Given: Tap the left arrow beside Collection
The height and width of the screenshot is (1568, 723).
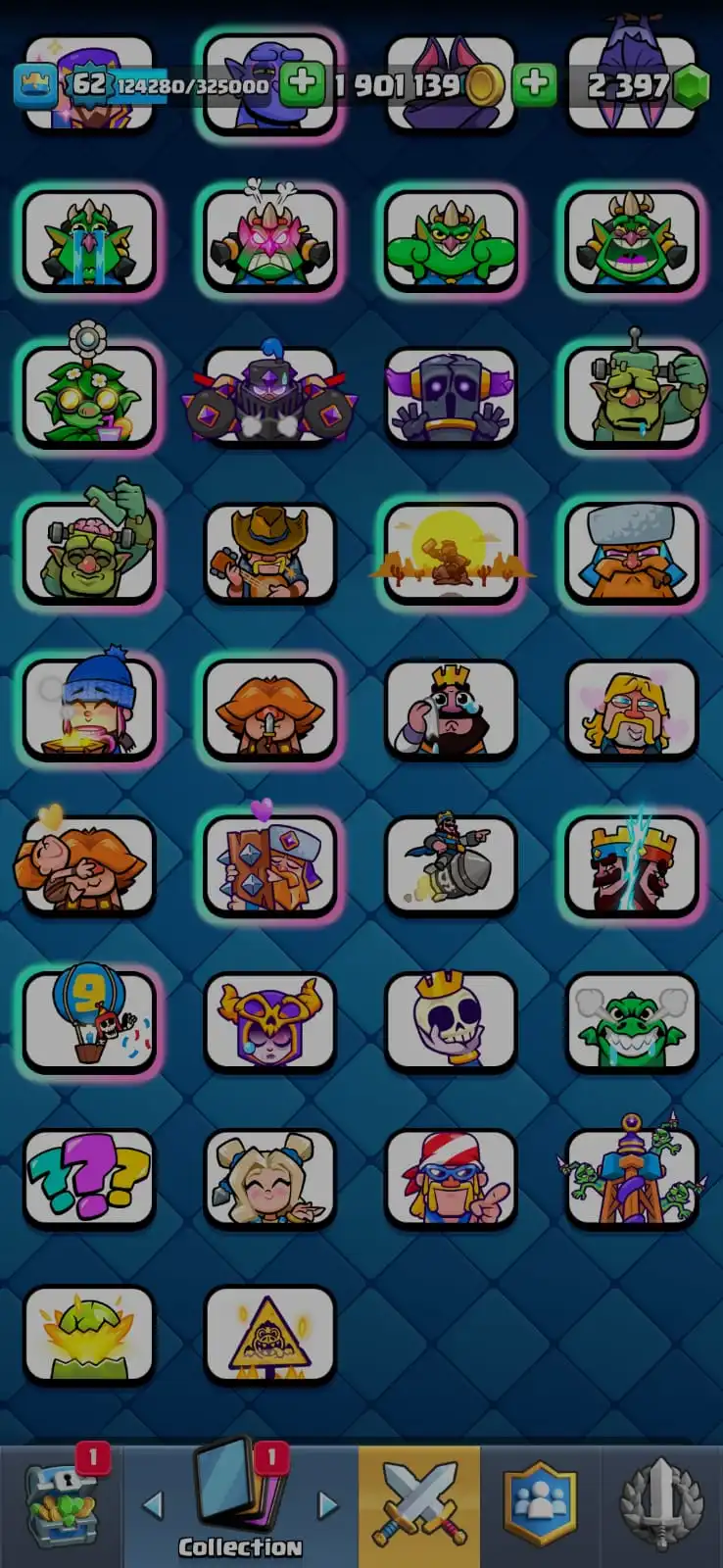Looking at the screenshot, I should click(153, 1505).
